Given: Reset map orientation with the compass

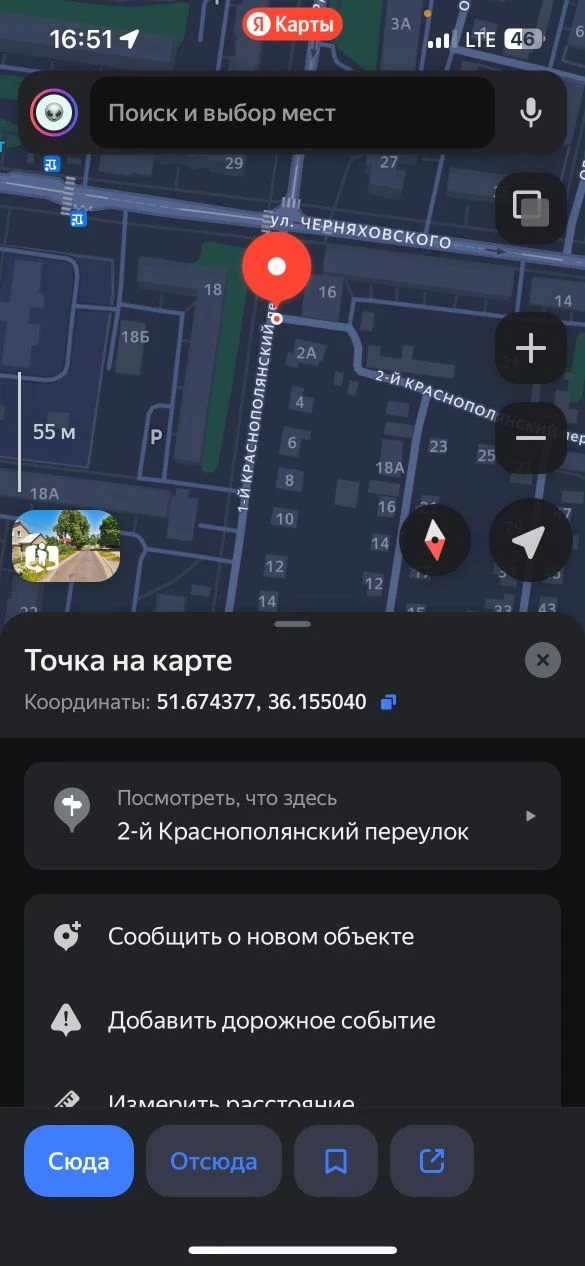Looking at the screenshot, I should [x=434, y=541].
